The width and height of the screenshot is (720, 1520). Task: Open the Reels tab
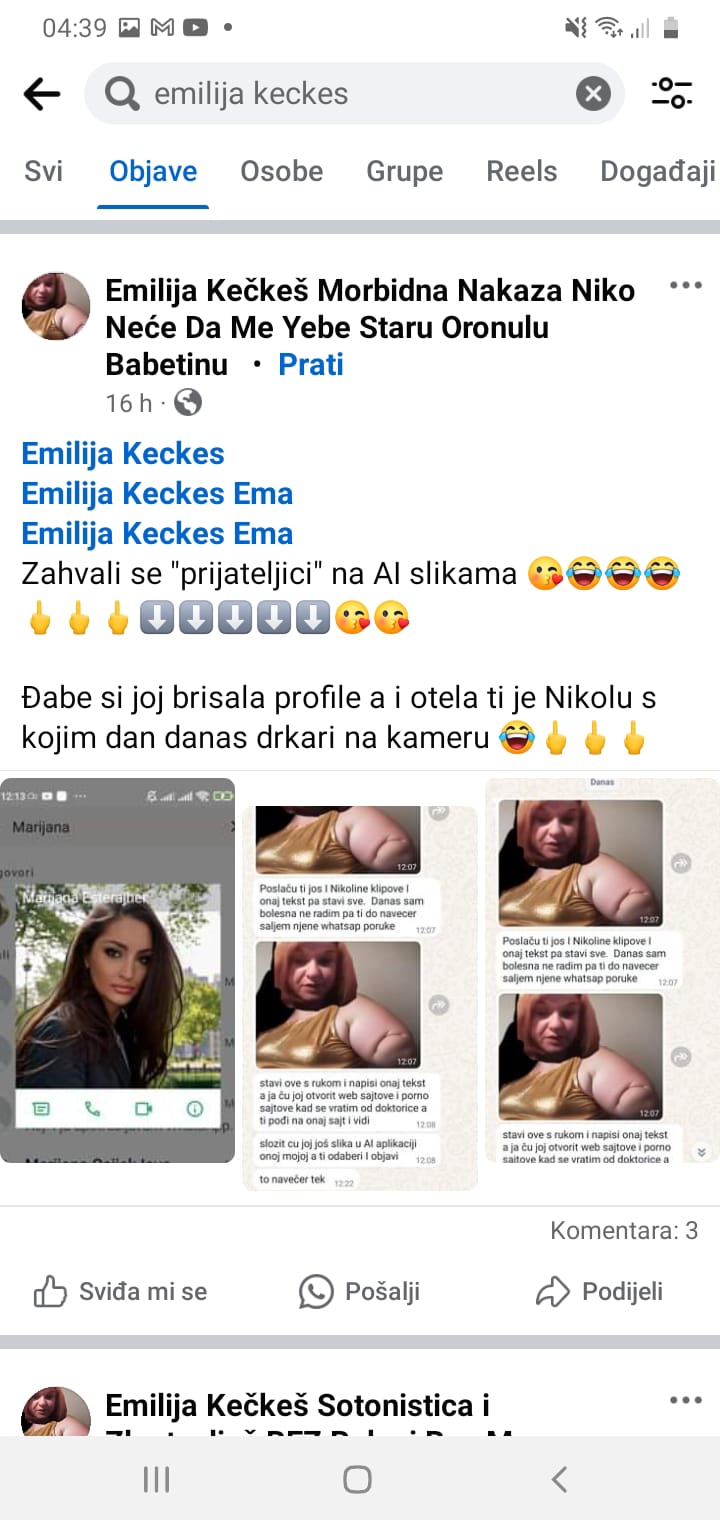(x=521, y=171)
